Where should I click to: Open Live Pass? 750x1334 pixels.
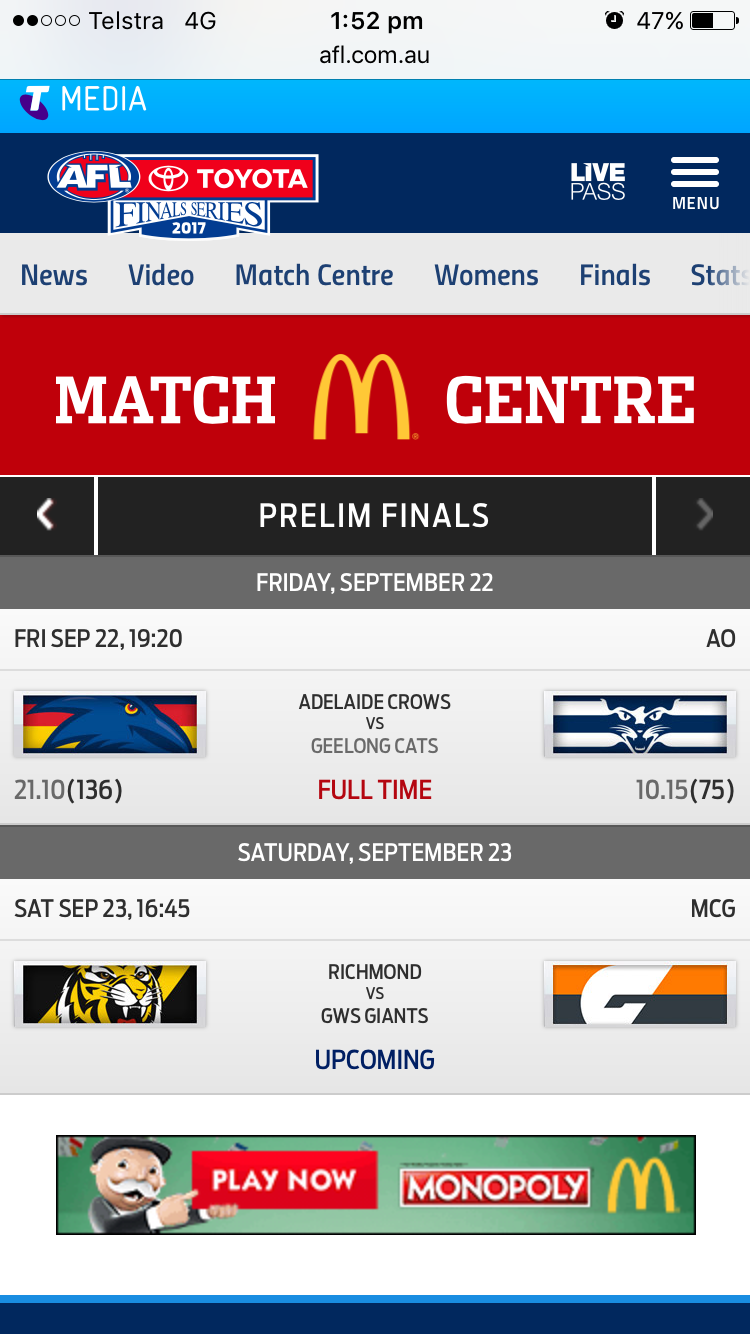pos(597,182)
